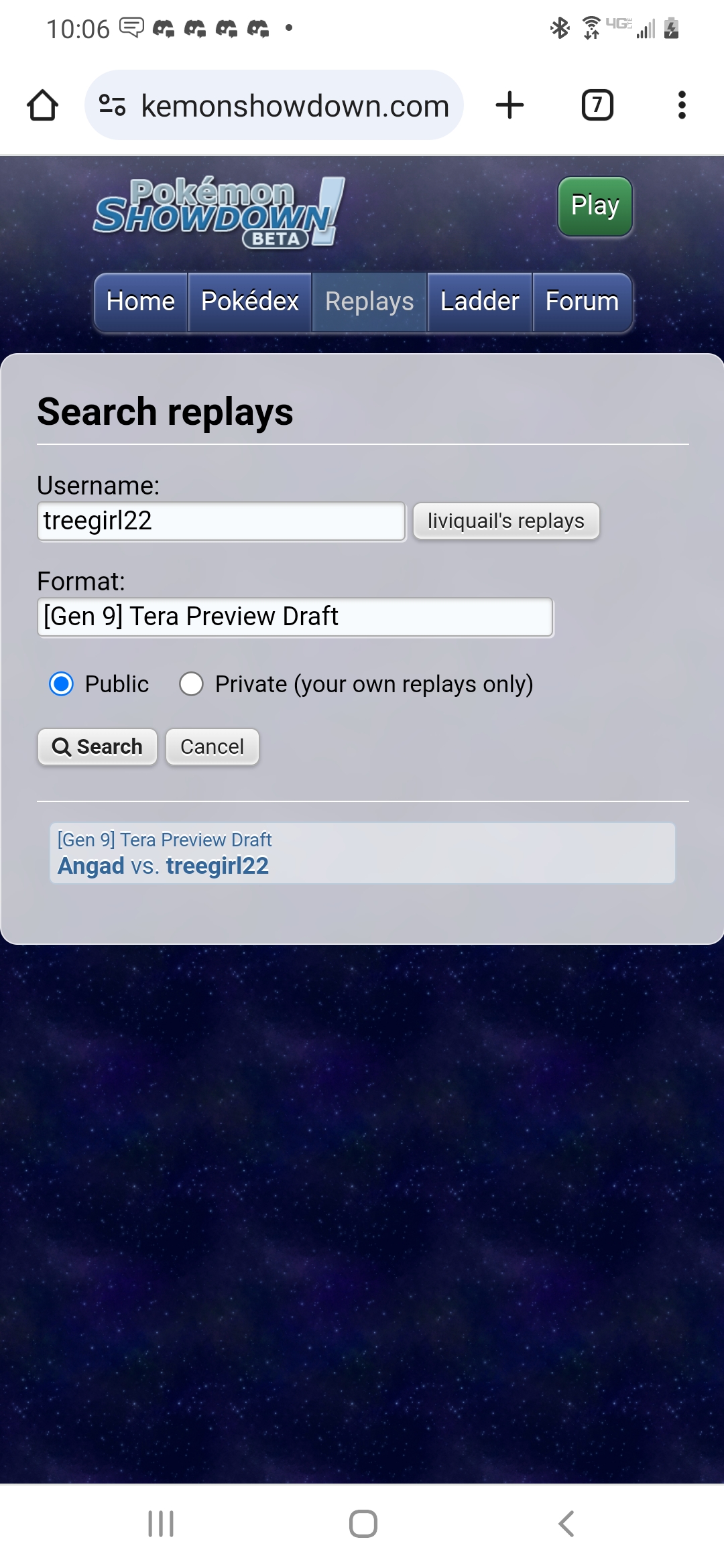Go back with the system back button

tap(566, 1524)
